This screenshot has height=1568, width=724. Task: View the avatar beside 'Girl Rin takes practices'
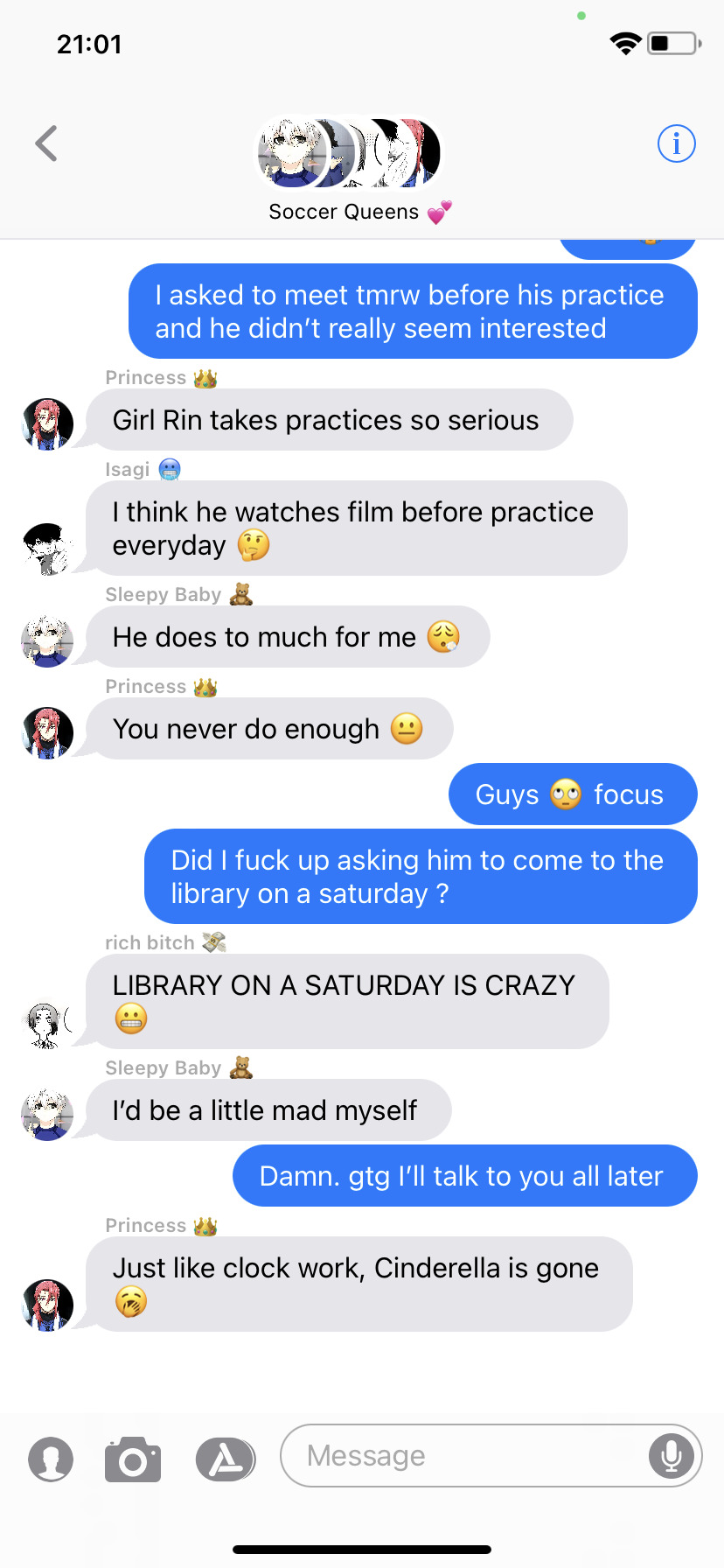point(47,423)
